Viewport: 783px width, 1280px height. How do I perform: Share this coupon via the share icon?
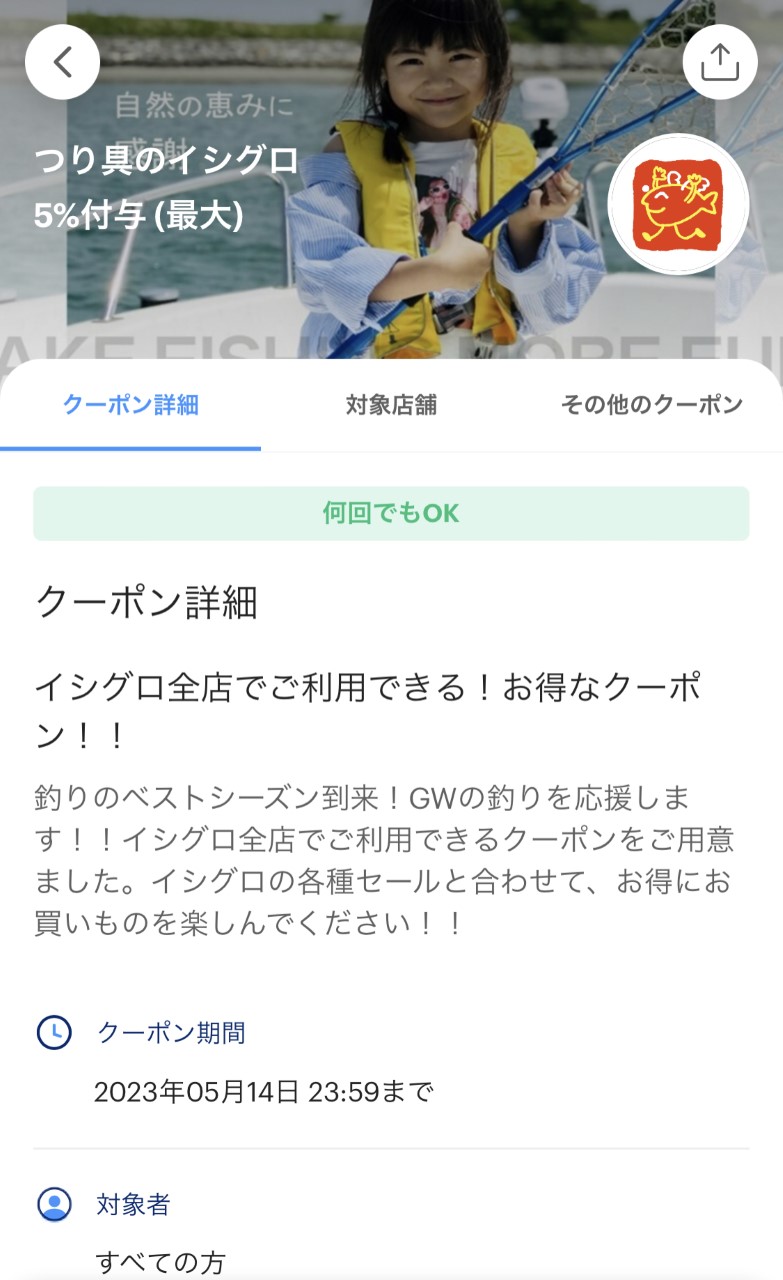[x=719, y=62]
